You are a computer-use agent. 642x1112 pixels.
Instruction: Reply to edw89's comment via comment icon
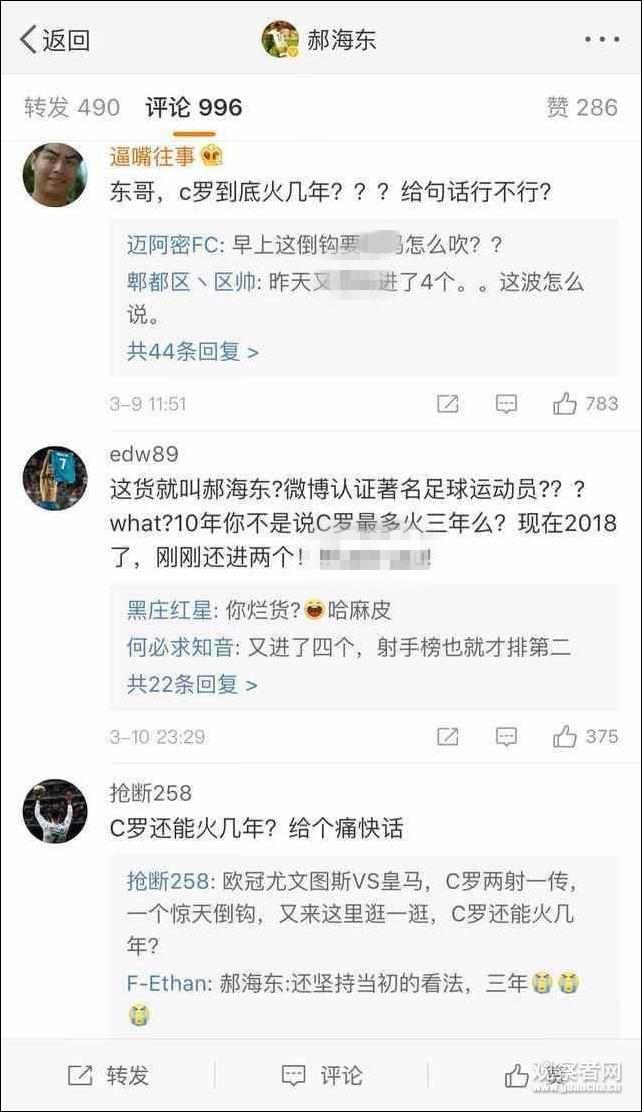click(506, 737)
